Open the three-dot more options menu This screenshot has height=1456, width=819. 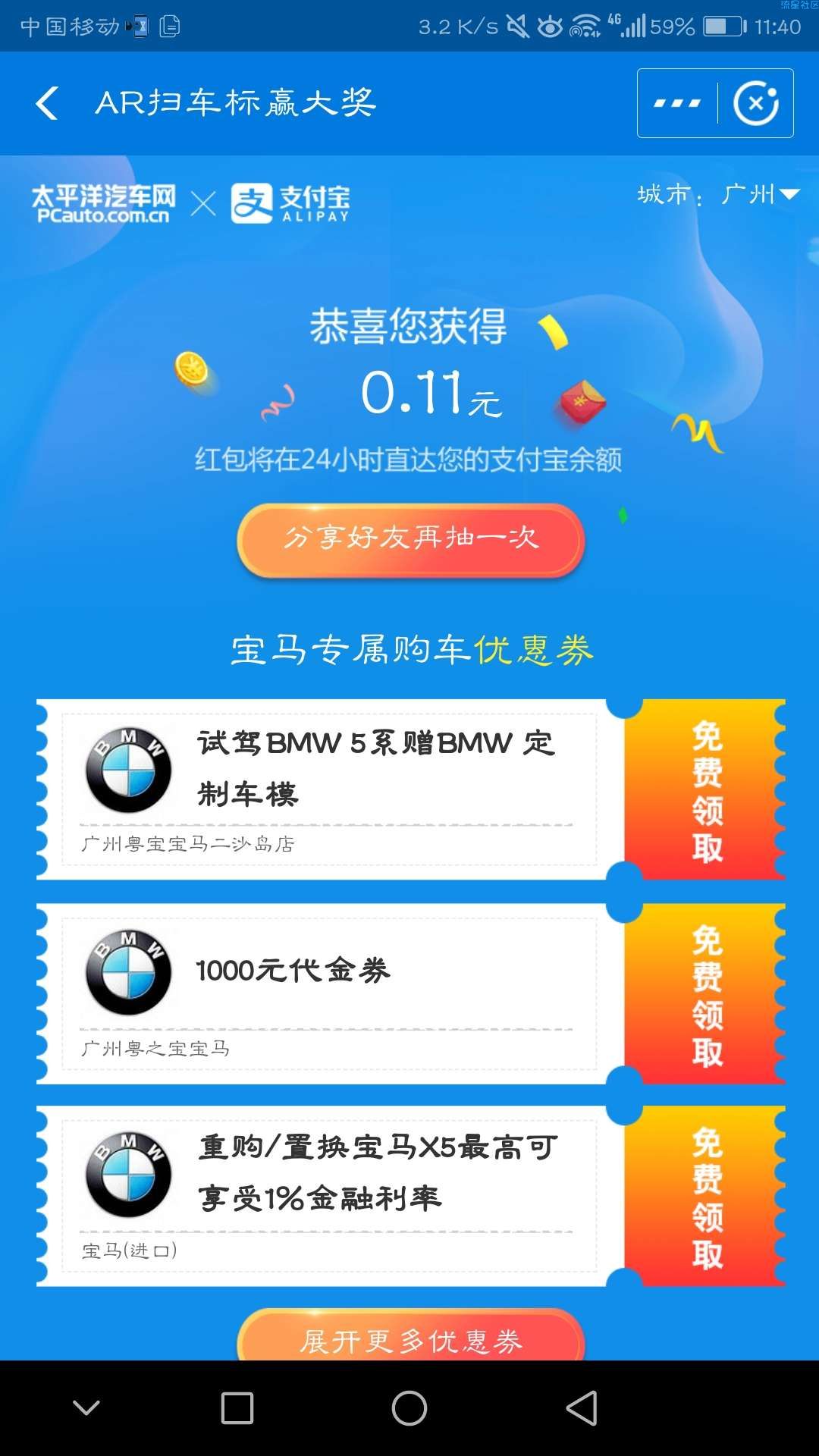point(677,103)
